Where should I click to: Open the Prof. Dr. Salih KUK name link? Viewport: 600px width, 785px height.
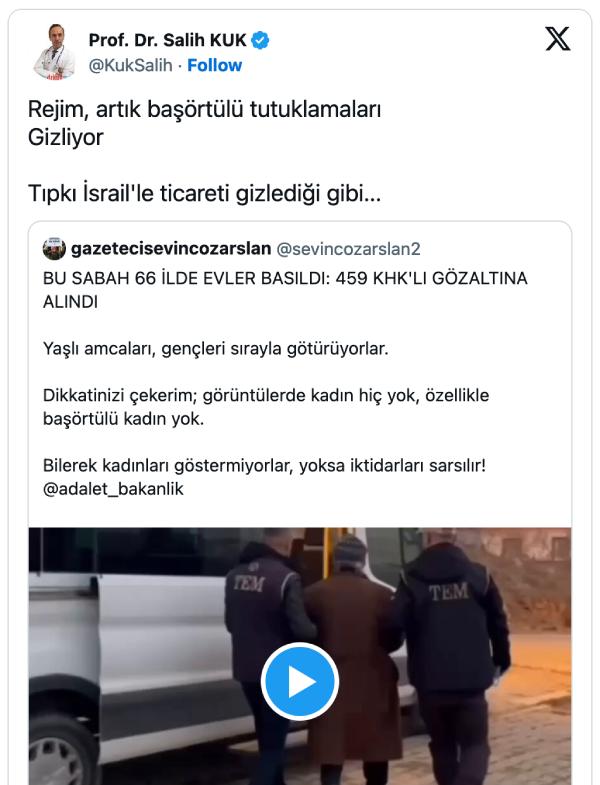pos(168,40)
